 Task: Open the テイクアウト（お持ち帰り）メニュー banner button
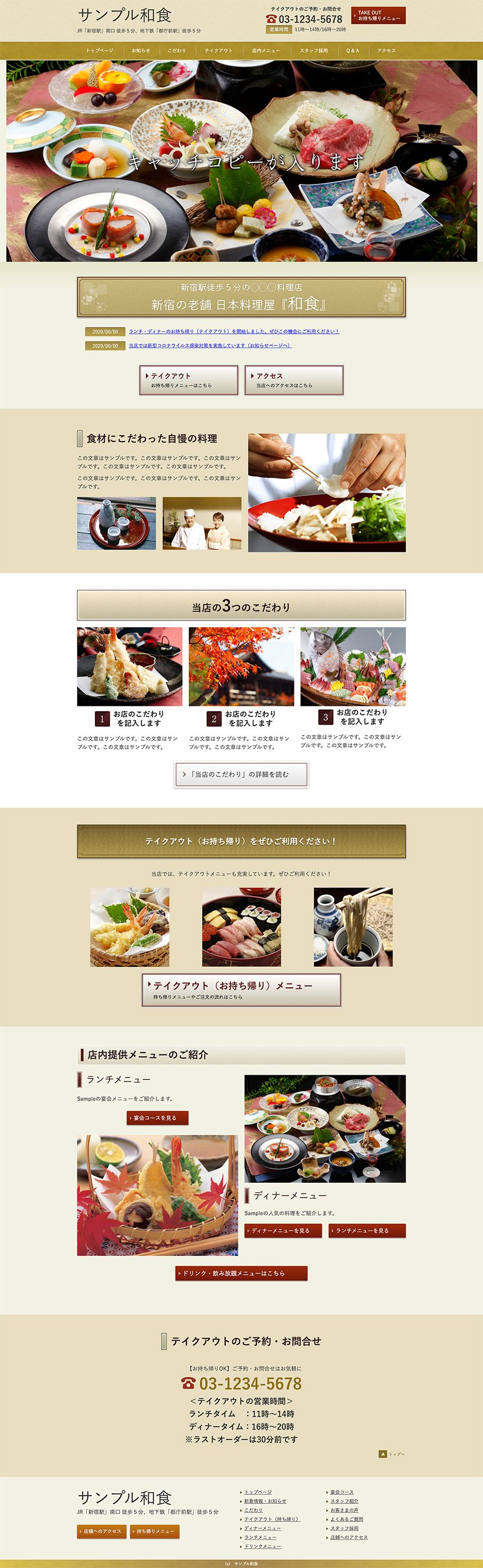point(241,989)
